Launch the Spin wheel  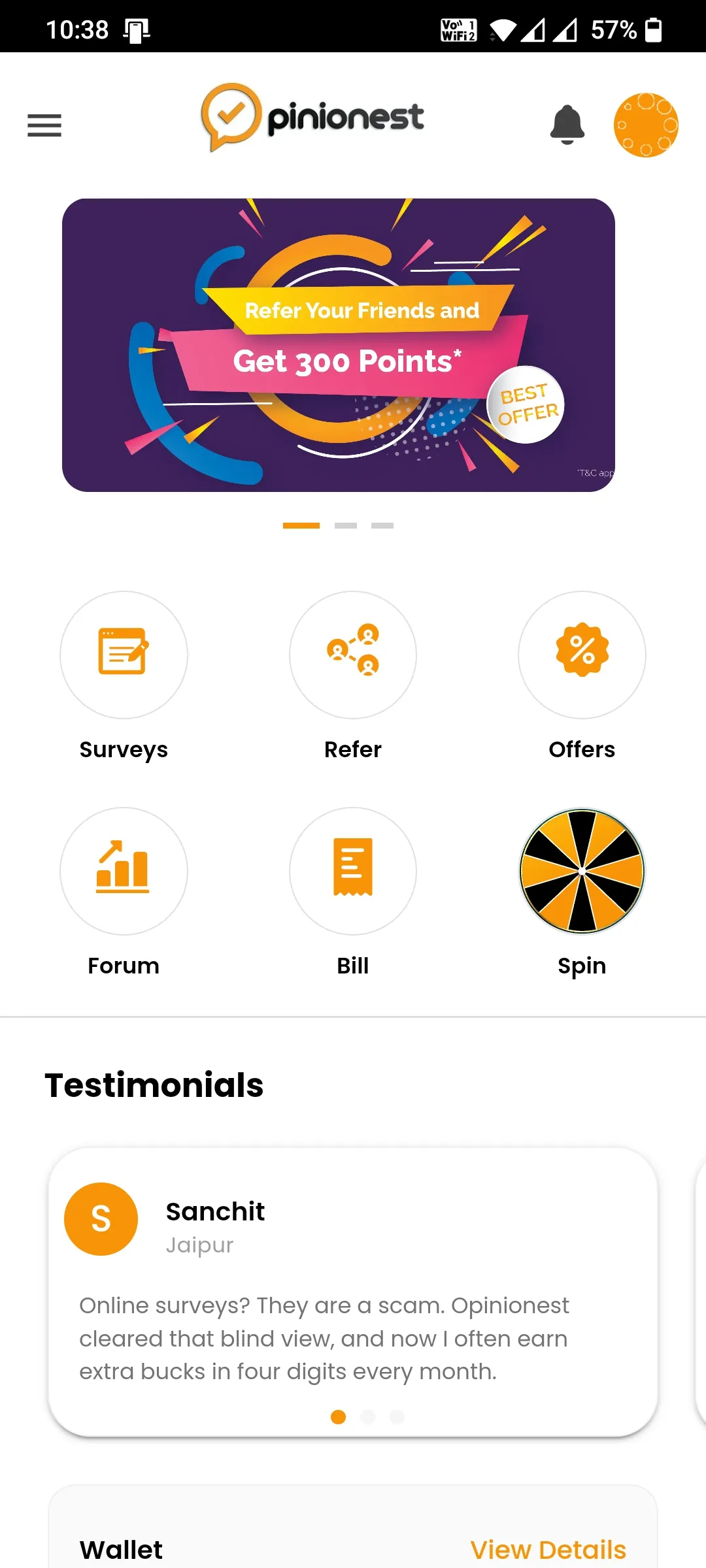tap(582, 872)
